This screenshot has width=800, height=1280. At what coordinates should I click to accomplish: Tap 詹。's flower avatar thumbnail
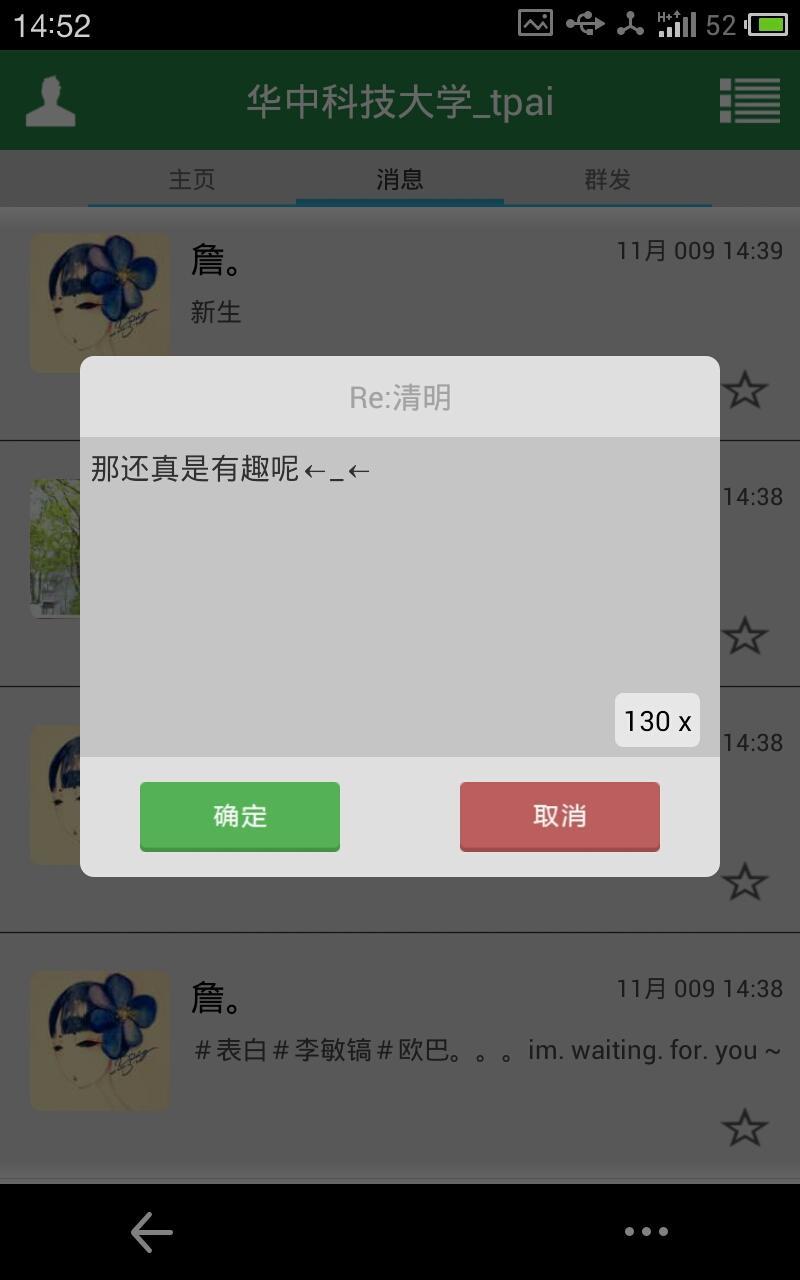click(100, 302)
